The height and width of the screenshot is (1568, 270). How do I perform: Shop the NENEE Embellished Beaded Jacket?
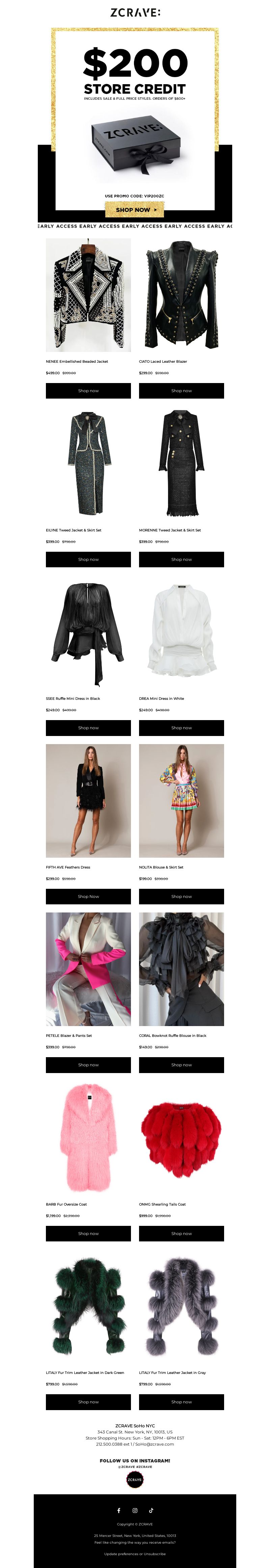pyautogui.click(x=88, y=391)
